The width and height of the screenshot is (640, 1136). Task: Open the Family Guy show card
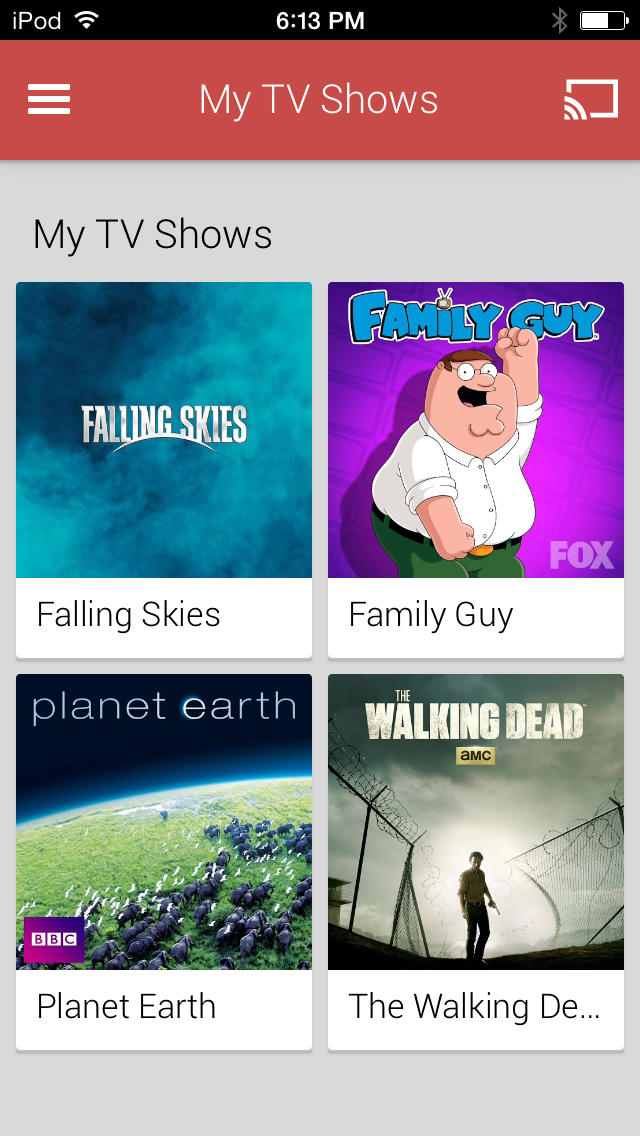[476, 470]
